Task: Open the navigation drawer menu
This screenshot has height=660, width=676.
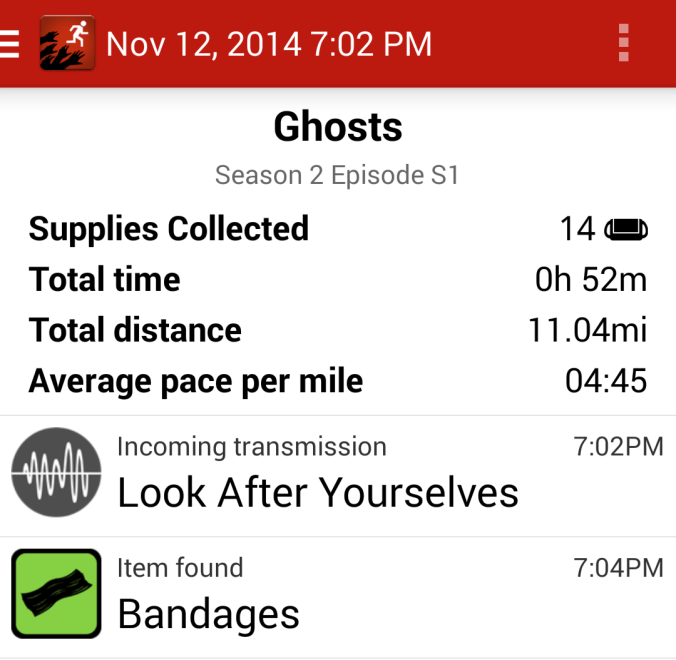Action: (10, 44)
